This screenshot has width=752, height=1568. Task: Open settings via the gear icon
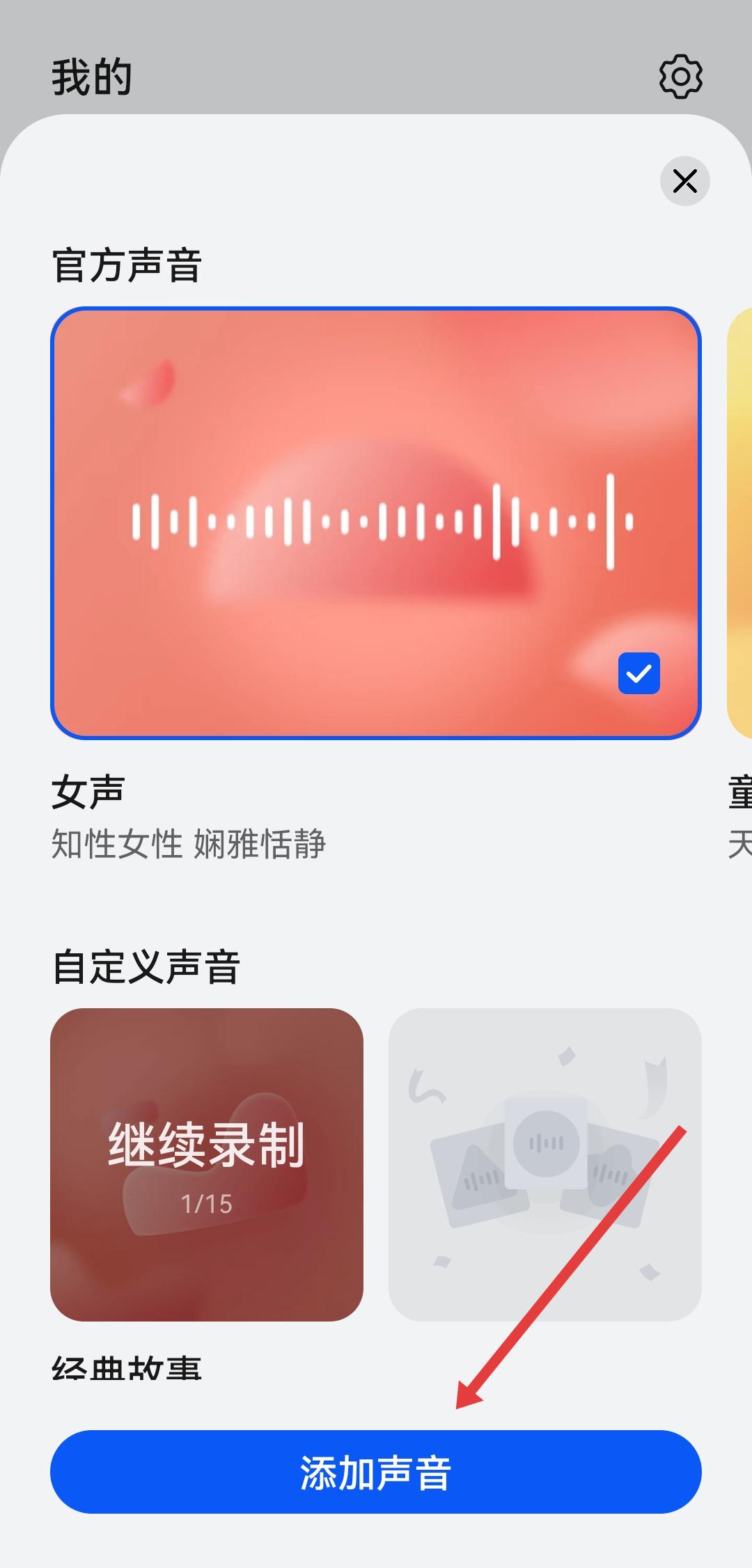pos(680,77)
